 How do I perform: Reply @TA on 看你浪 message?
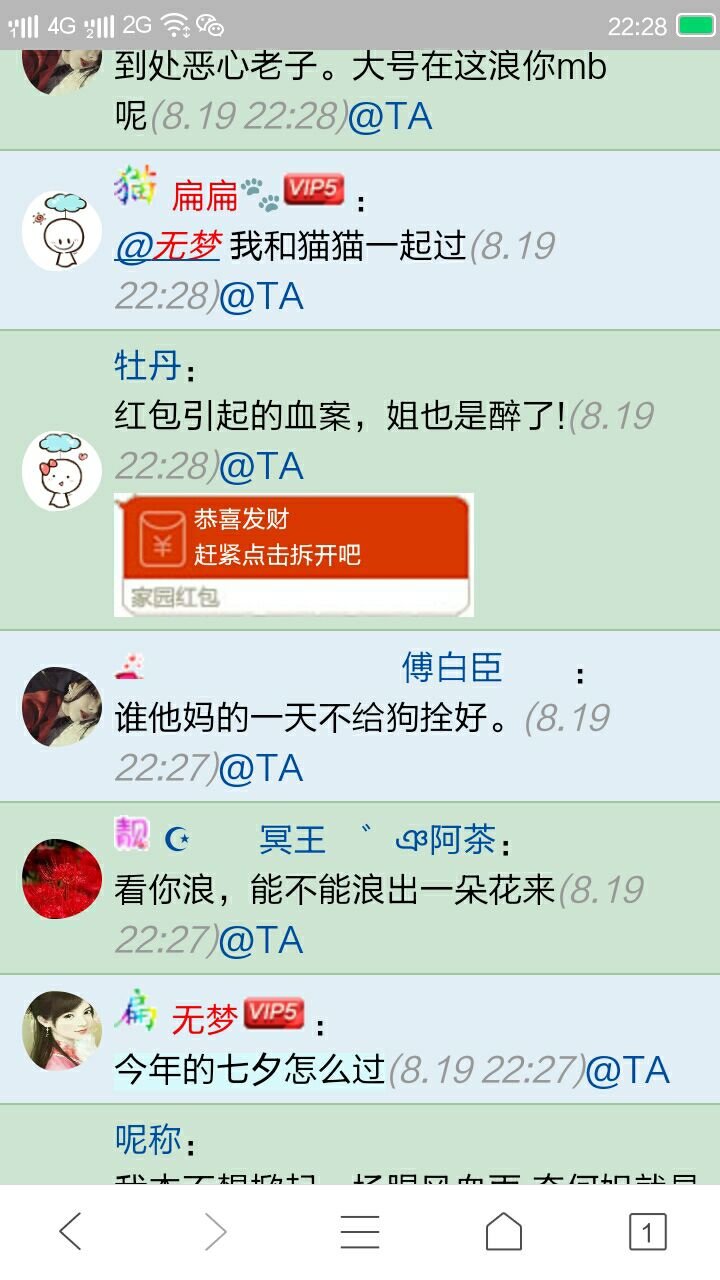click(x=261, y=941)
